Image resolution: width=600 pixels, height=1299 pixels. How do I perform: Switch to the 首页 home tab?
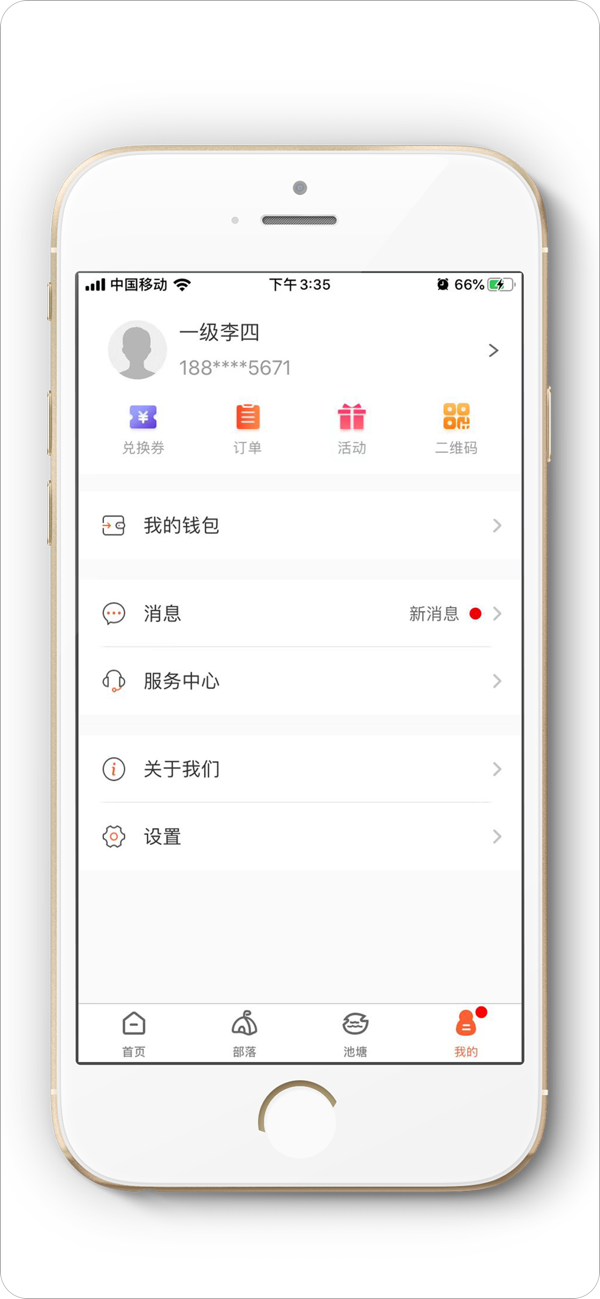click(x=134, y=1034)
